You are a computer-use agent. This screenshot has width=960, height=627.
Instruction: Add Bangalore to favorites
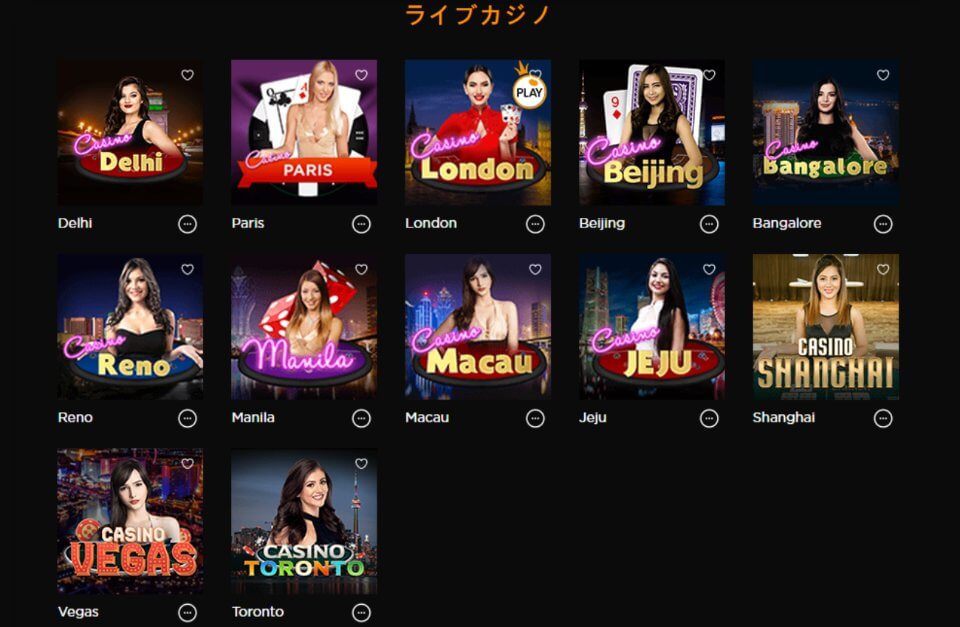click(883, 75)
